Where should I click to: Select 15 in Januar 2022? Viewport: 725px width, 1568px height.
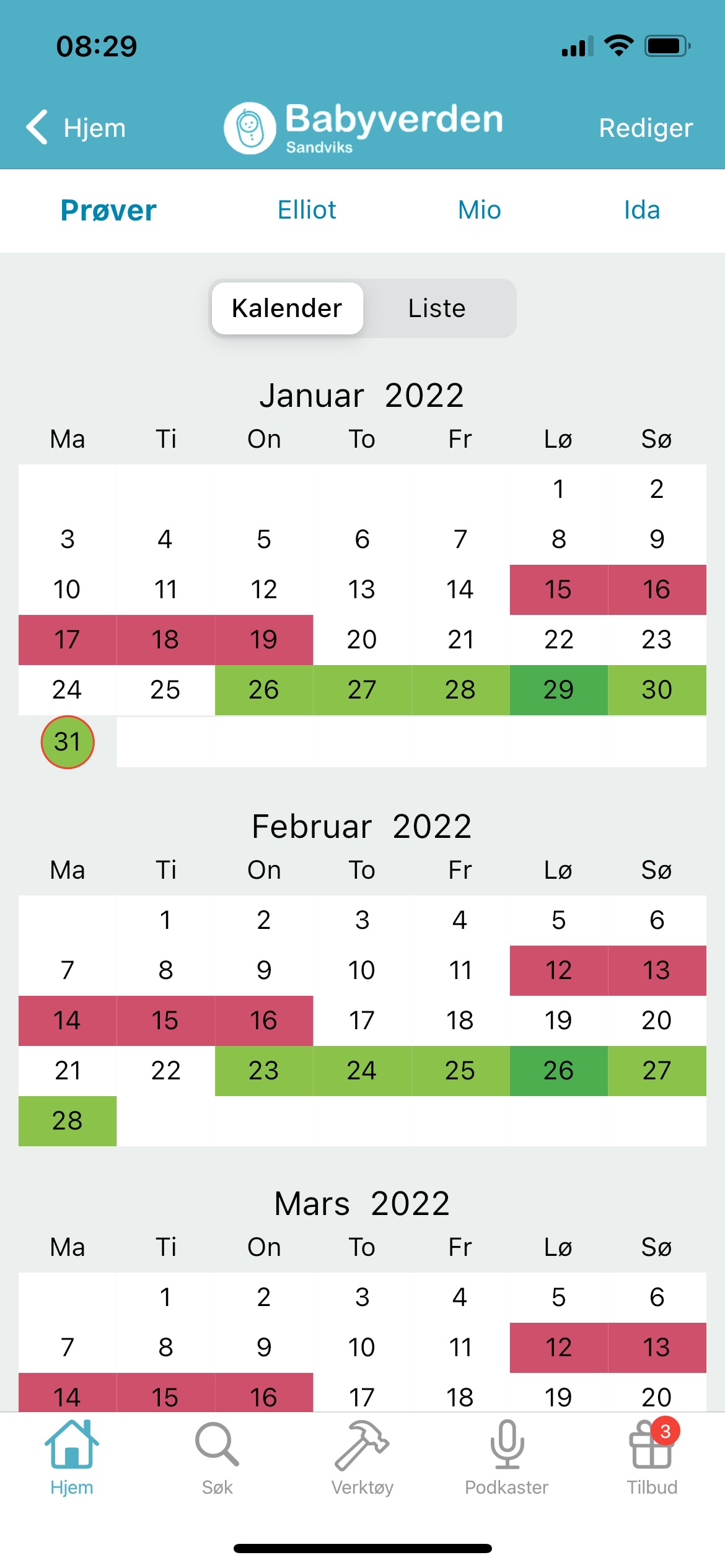coord(558,590)
